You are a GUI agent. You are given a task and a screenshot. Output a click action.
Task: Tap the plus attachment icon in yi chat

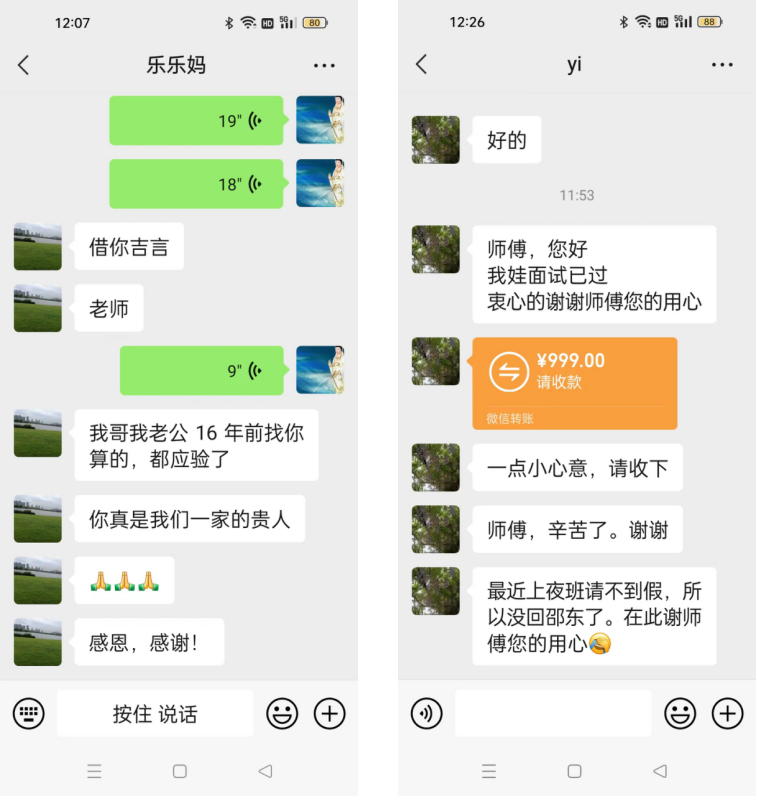tap(727, 713)
